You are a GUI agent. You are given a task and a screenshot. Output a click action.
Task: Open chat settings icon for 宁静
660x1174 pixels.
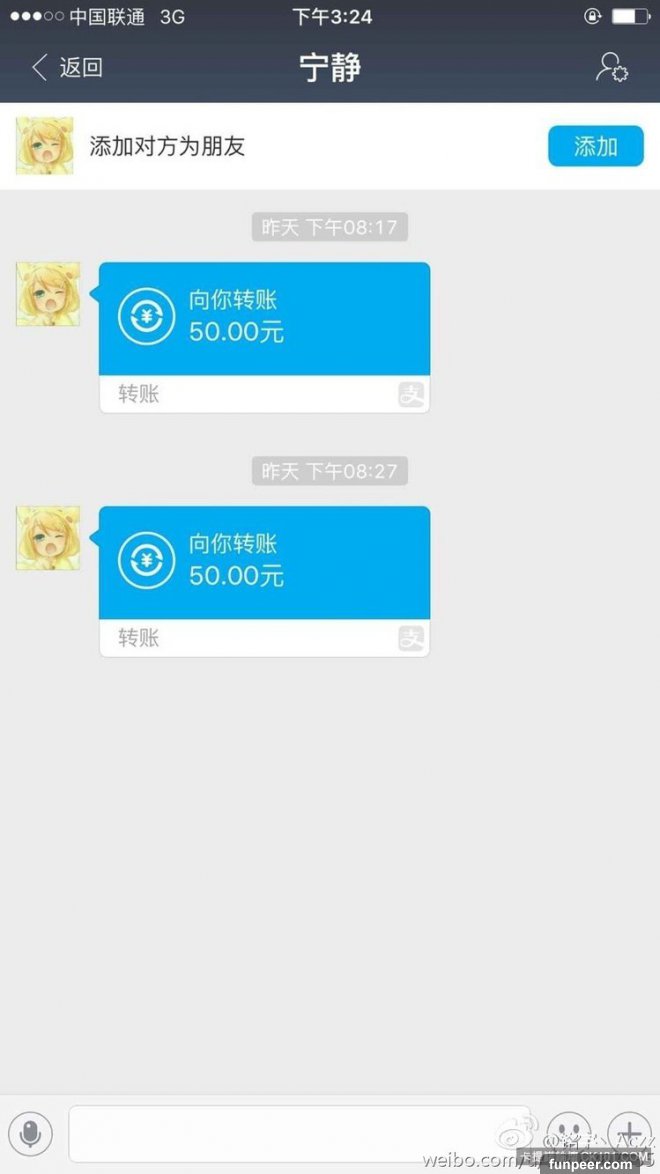611,67
